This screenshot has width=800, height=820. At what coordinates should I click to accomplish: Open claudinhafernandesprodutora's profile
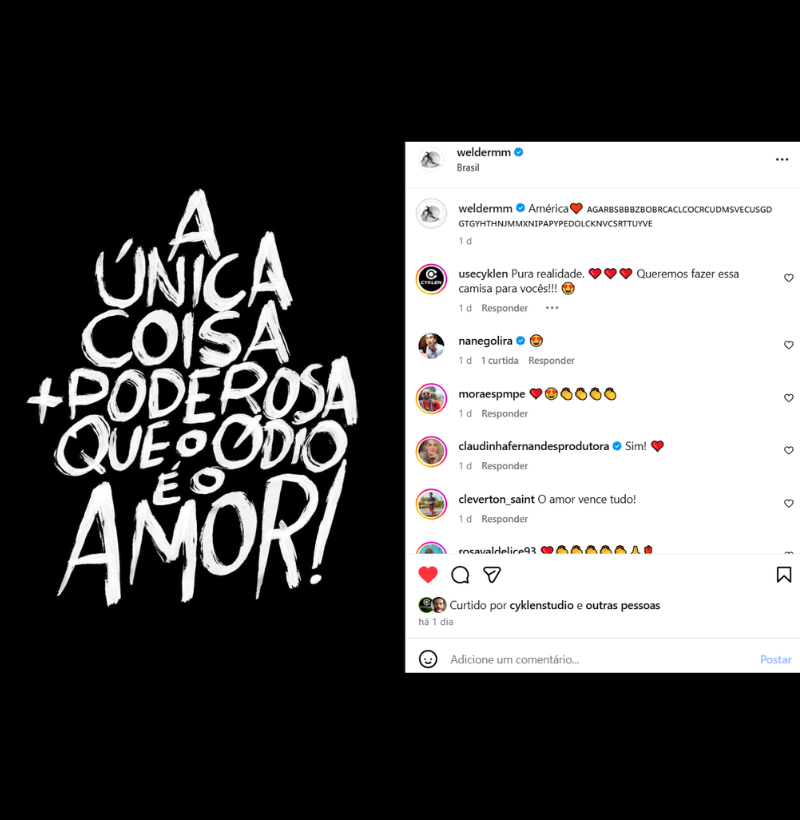click(x=533, y=446)
